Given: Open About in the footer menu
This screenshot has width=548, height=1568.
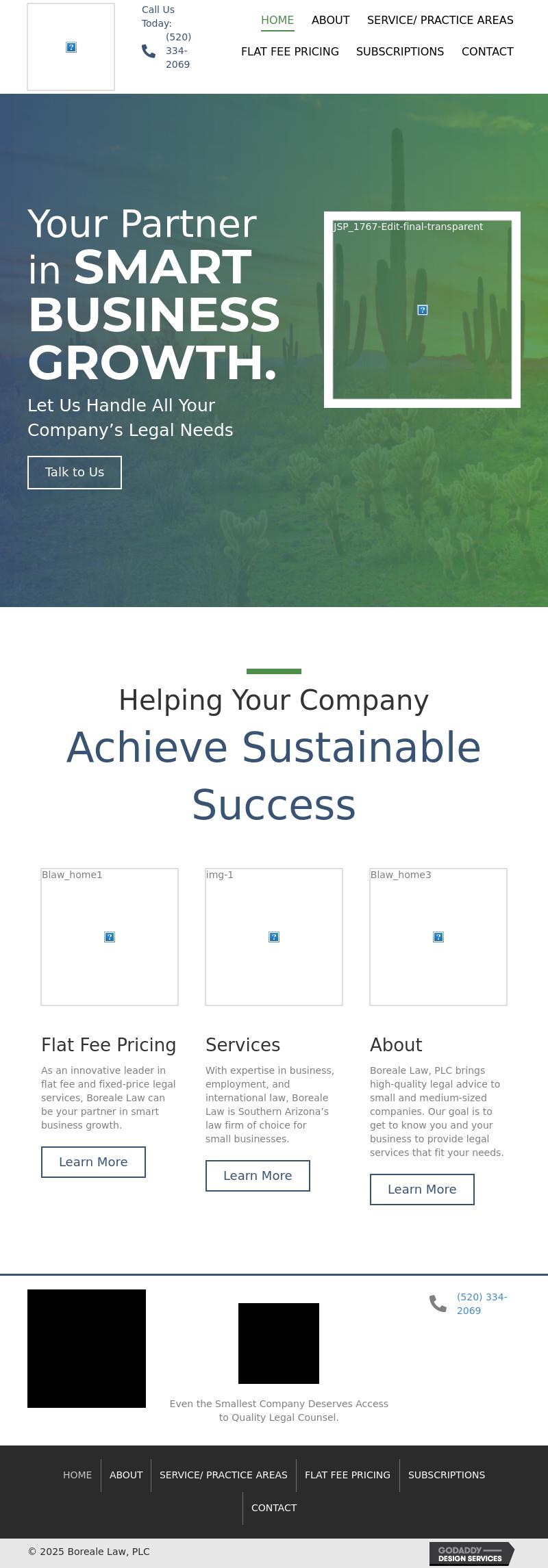Looking at the screenshot, I should click(126, 1475).
